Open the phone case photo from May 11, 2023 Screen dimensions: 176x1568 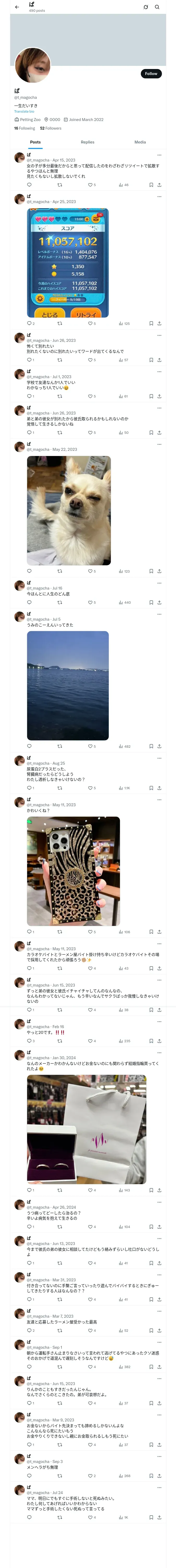74,871
